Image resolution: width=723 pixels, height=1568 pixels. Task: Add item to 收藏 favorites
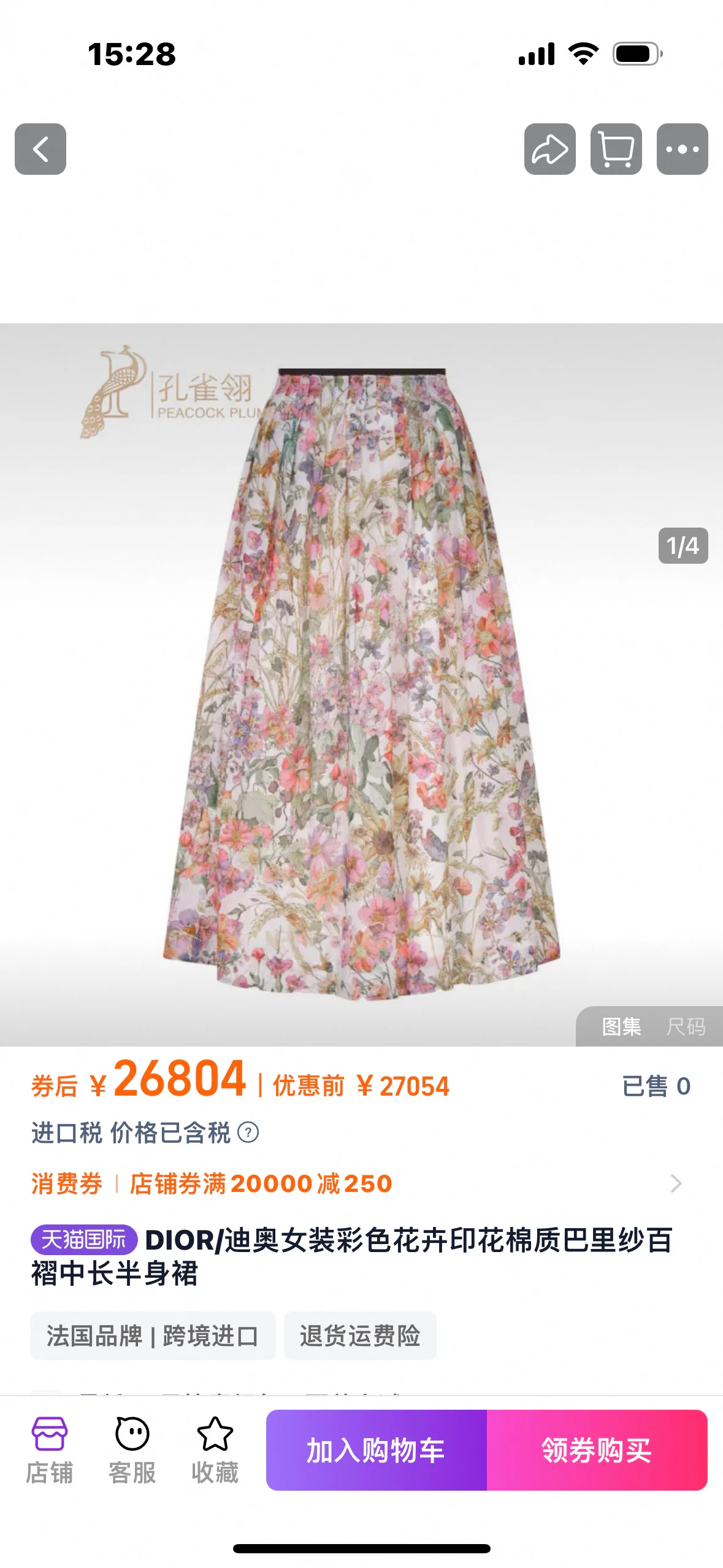(215, 1450)
